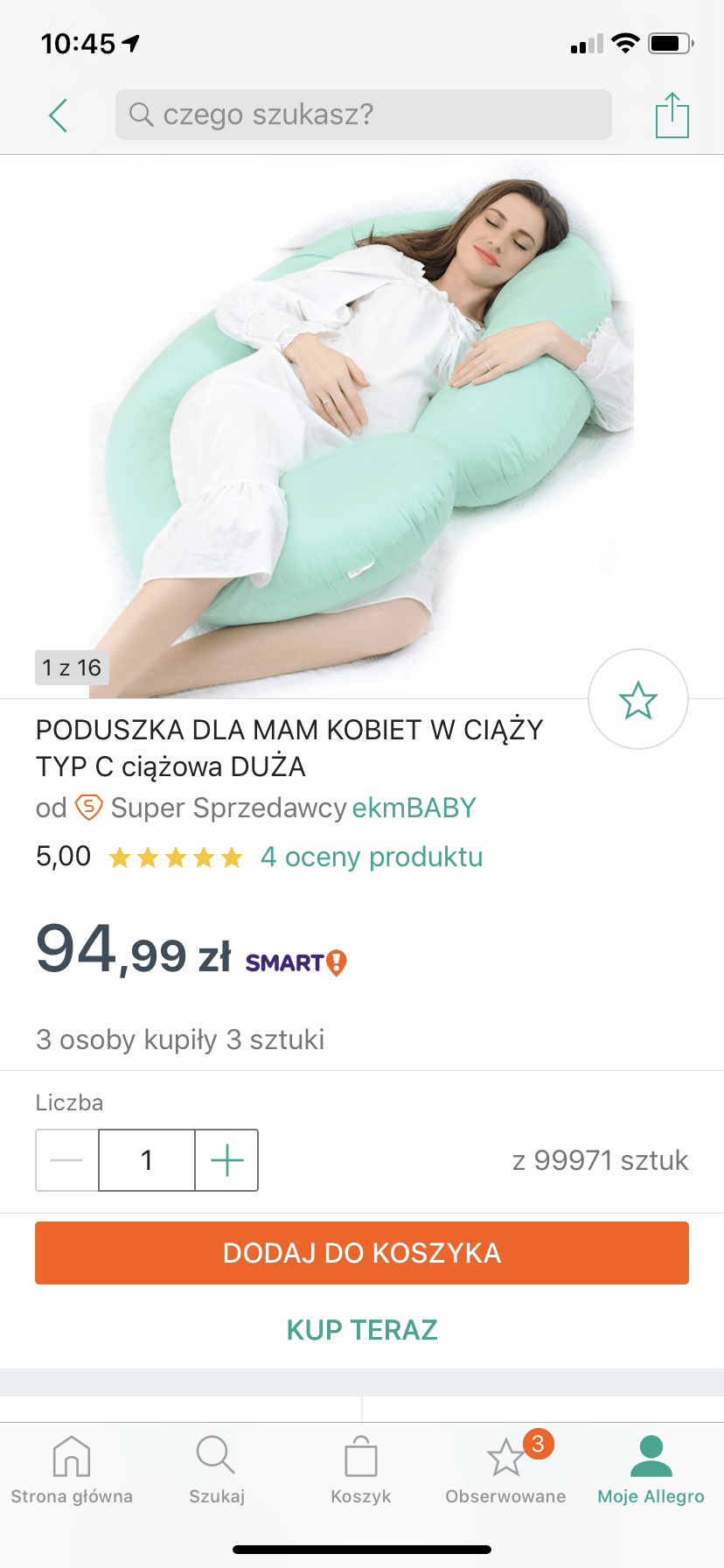Select KUP TERAZ to buy now
This screenshot has width=724, height=1568.
(362, 1330)
